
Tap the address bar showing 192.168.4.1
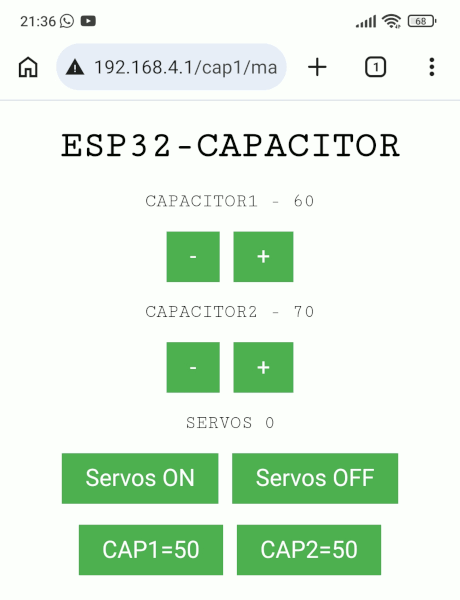[x=171, y=67]
